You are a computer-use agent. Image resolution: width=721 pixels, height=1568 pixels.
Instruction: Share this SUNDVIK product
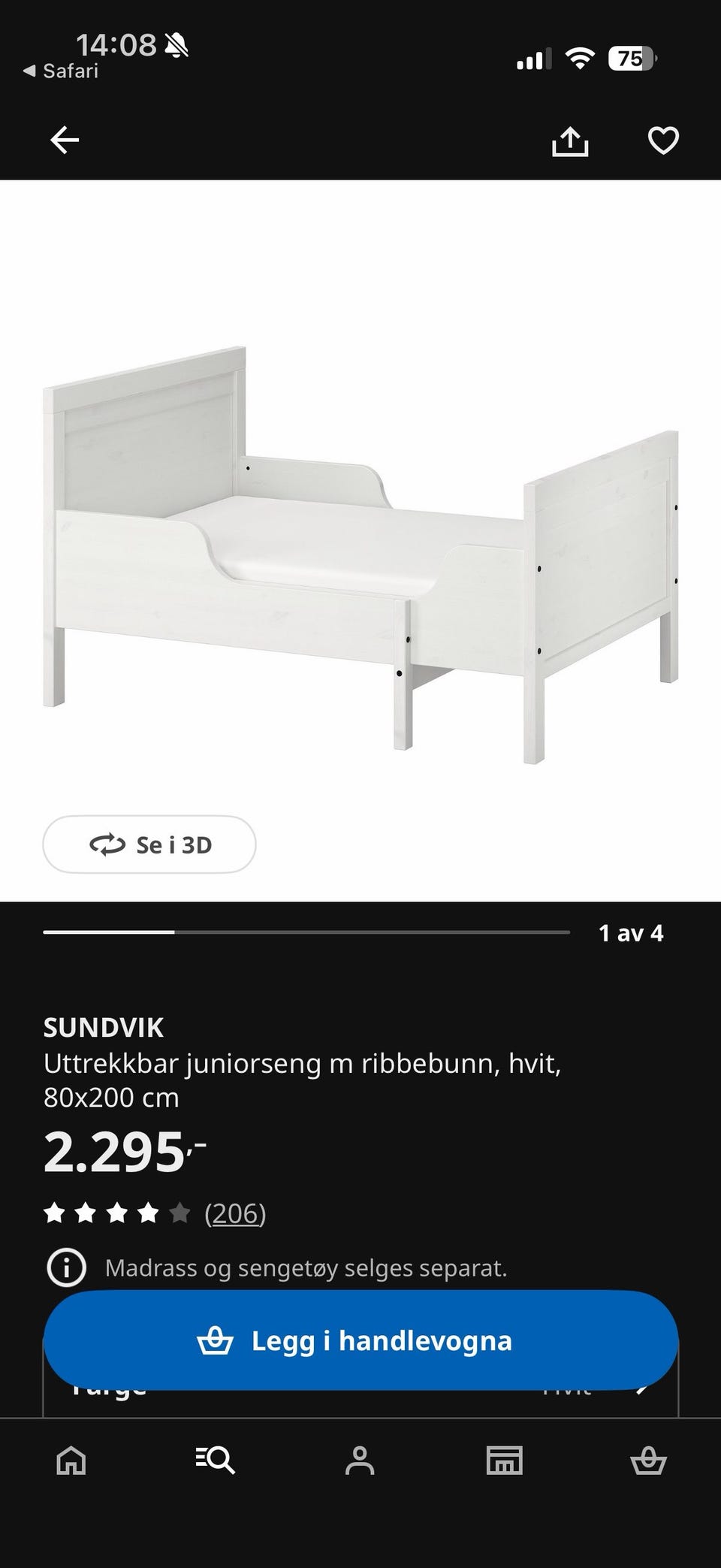tap(570, 140)
